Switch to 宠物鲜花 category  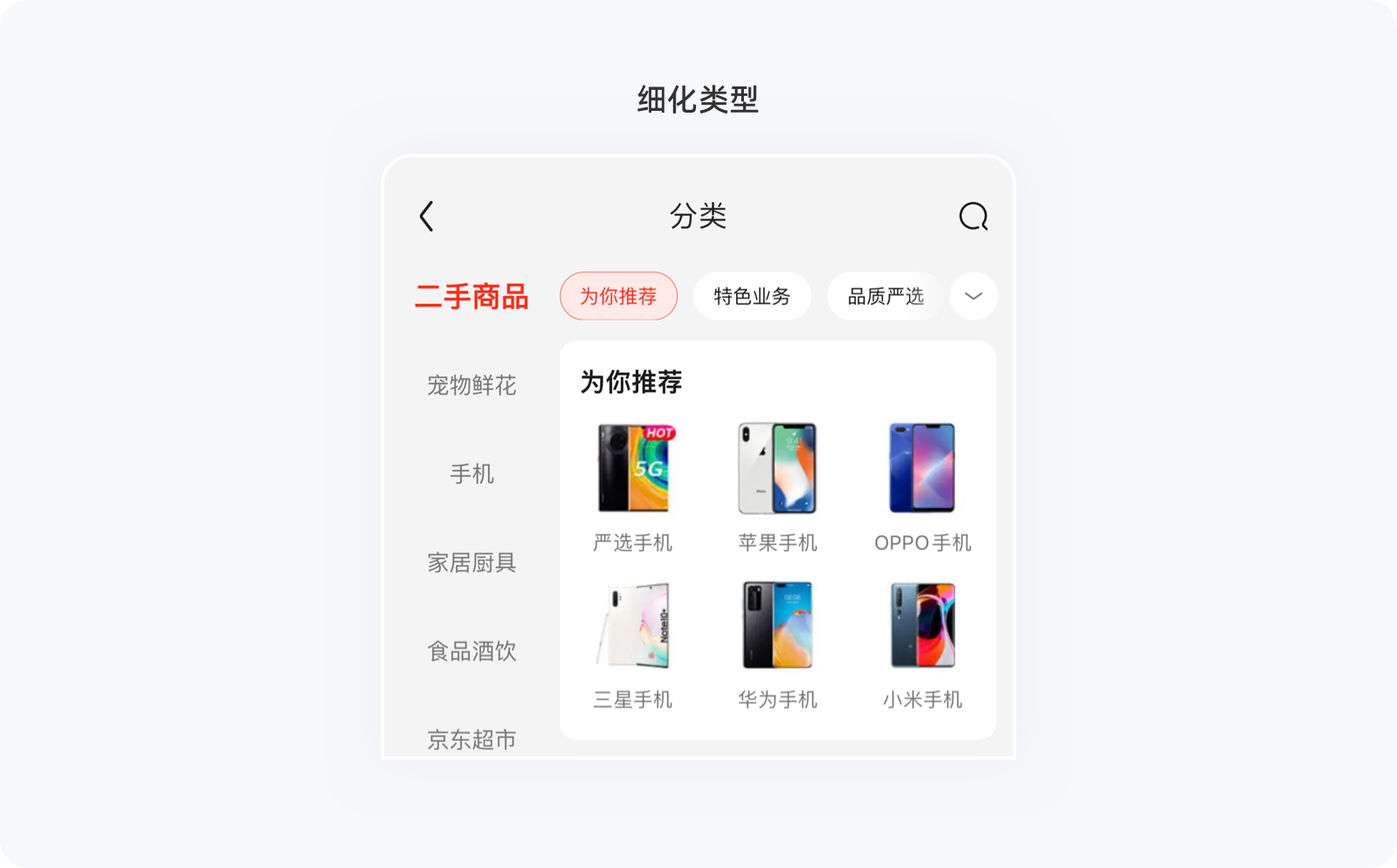tap(471, 385)
